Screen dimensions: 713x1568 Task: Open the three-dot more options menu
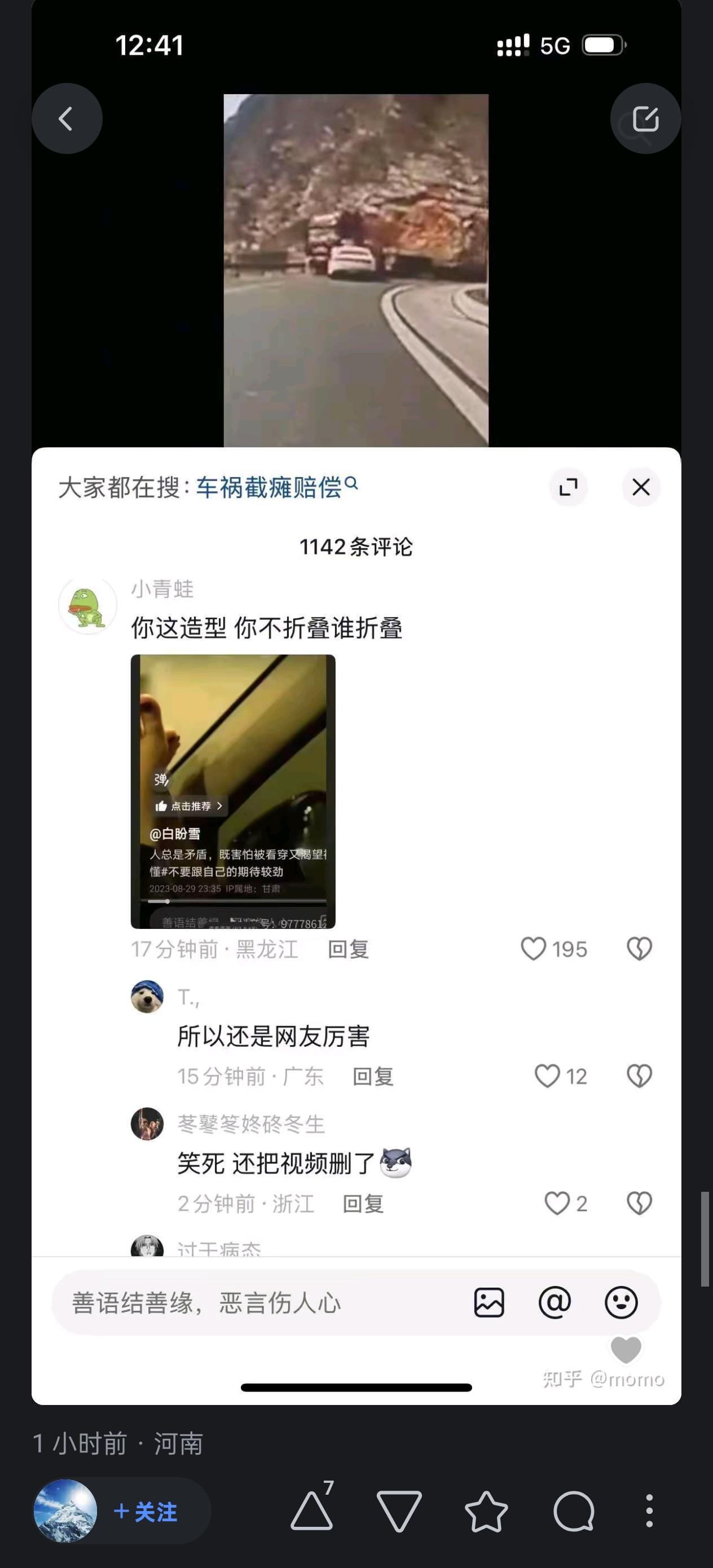pyautogui.click(x=649, y=1512)
